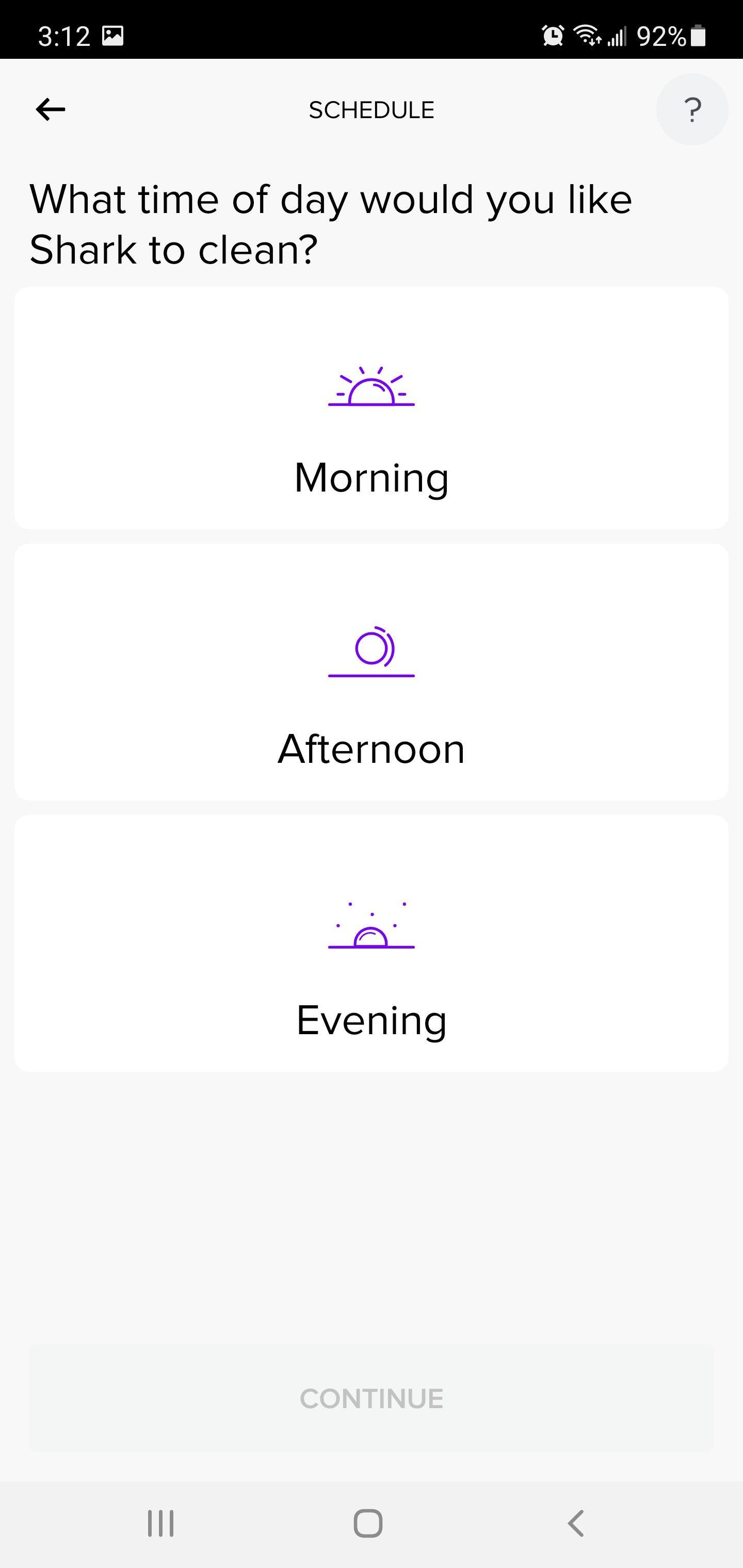Image resolution: width=743 pixels, height=1568 pixels.
Task: Go to the system home screen
Action: [368, 1523]
